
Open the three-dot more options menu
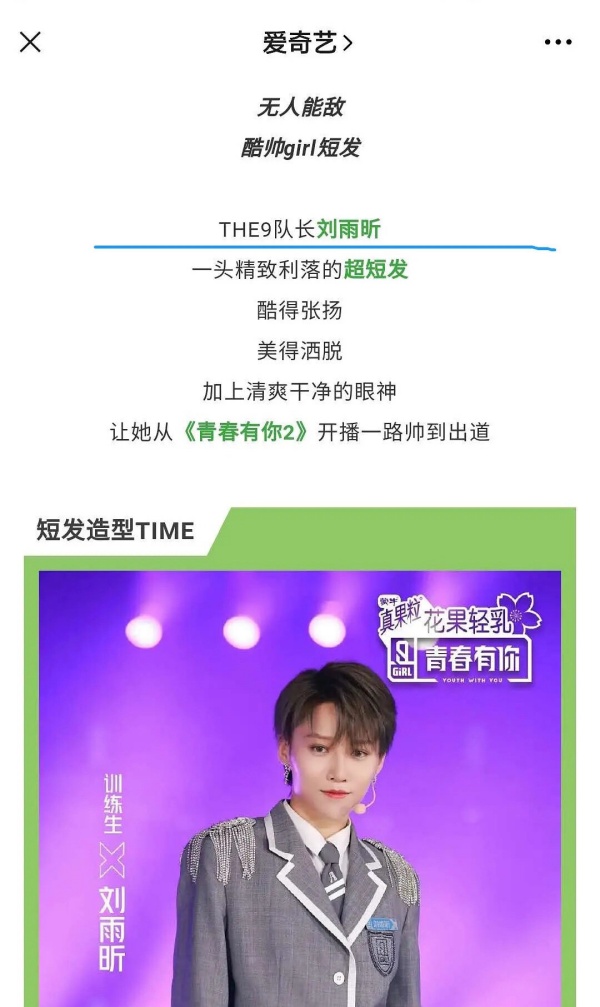click(x=558, y=42)
